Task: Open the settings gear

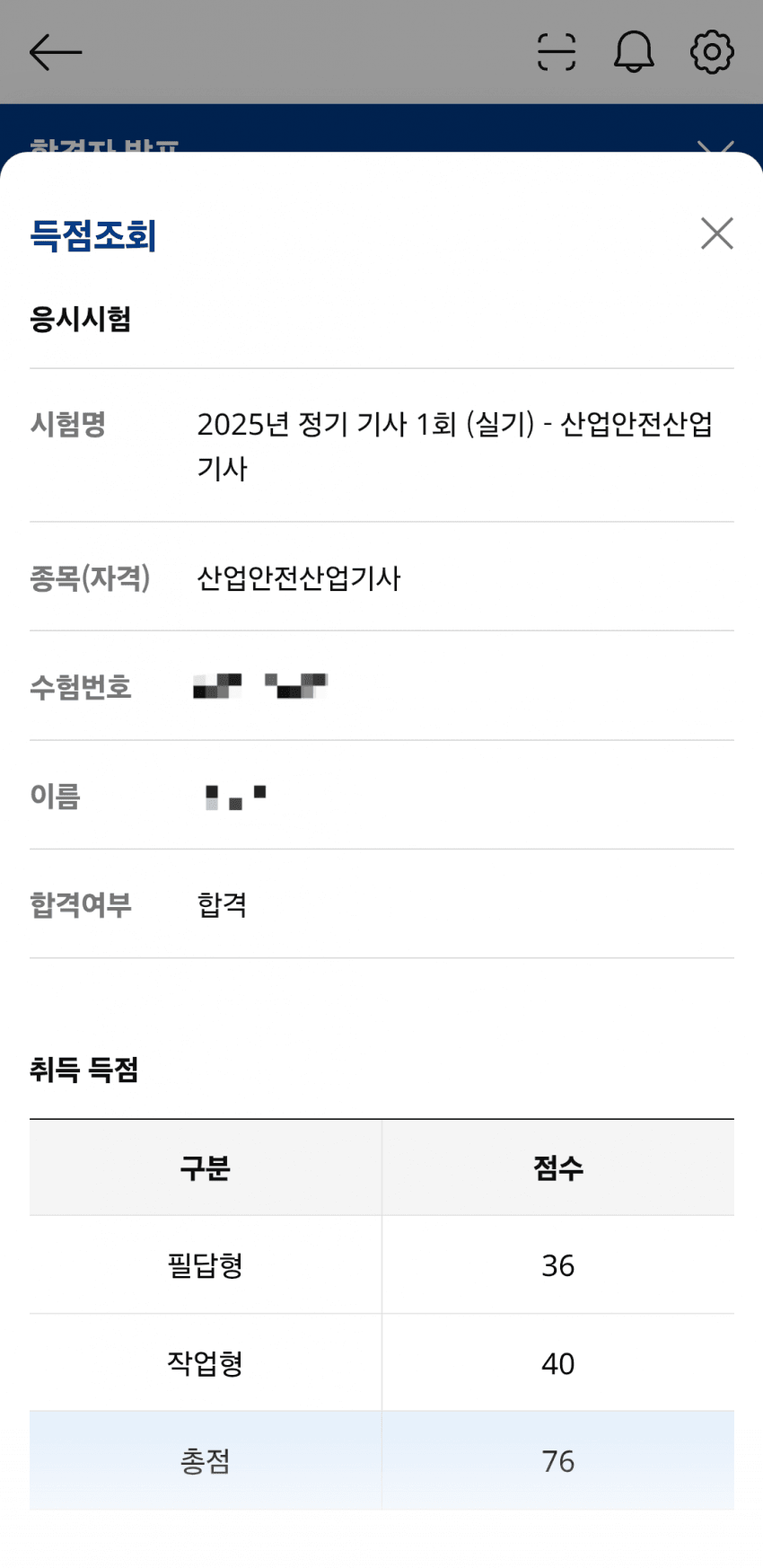Action: (712, 52)
